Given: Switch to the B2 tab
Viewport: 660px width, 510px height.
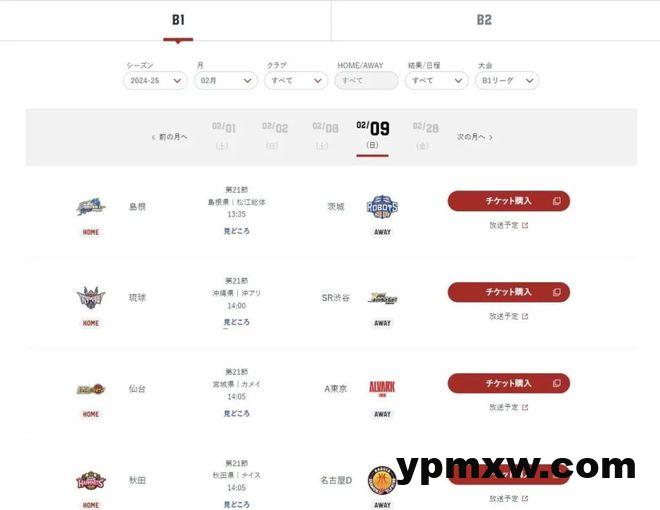Looking at the screenshot, I should [484, 20].
